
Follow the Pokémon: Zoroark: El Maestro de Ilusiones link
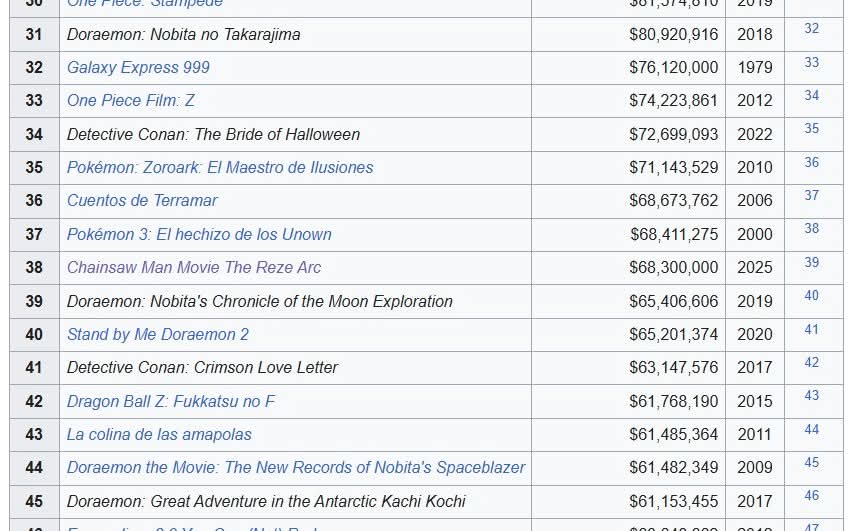coord(220,168)
